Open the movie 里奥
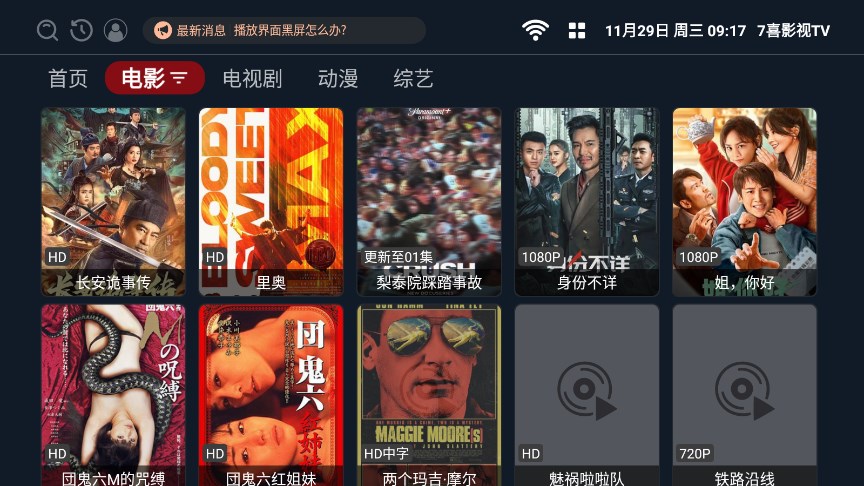This screenshot has height=486, width=864. 271,201
